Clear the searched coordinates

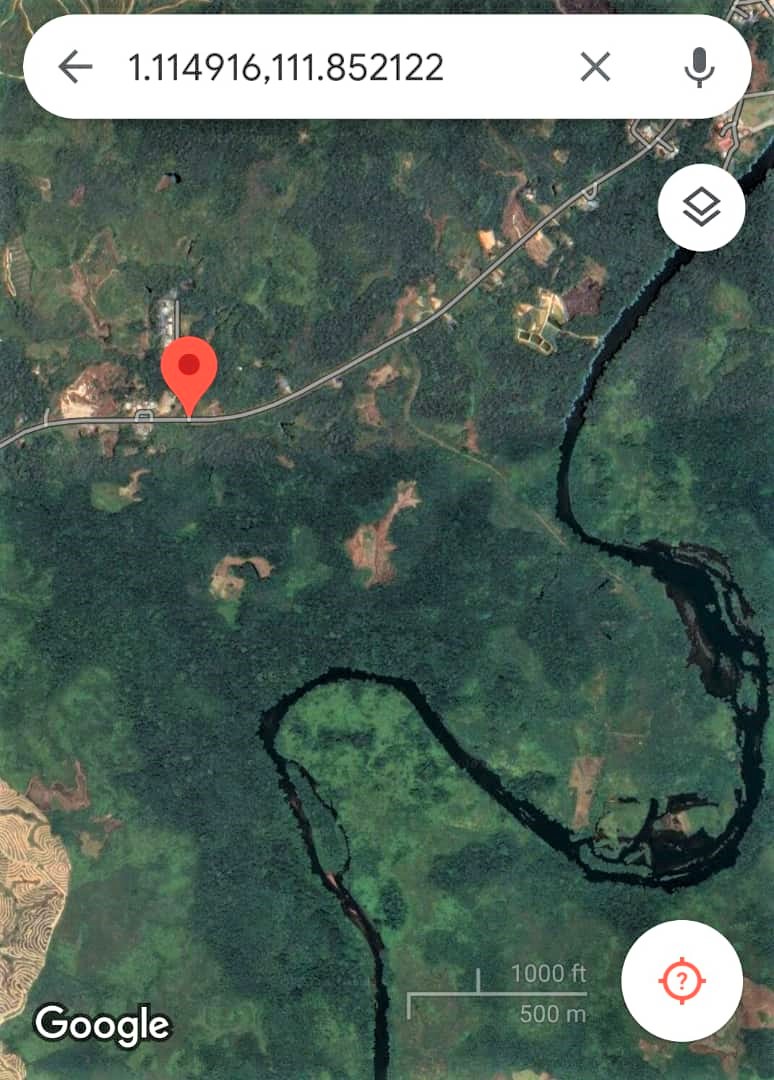(595, 68)
